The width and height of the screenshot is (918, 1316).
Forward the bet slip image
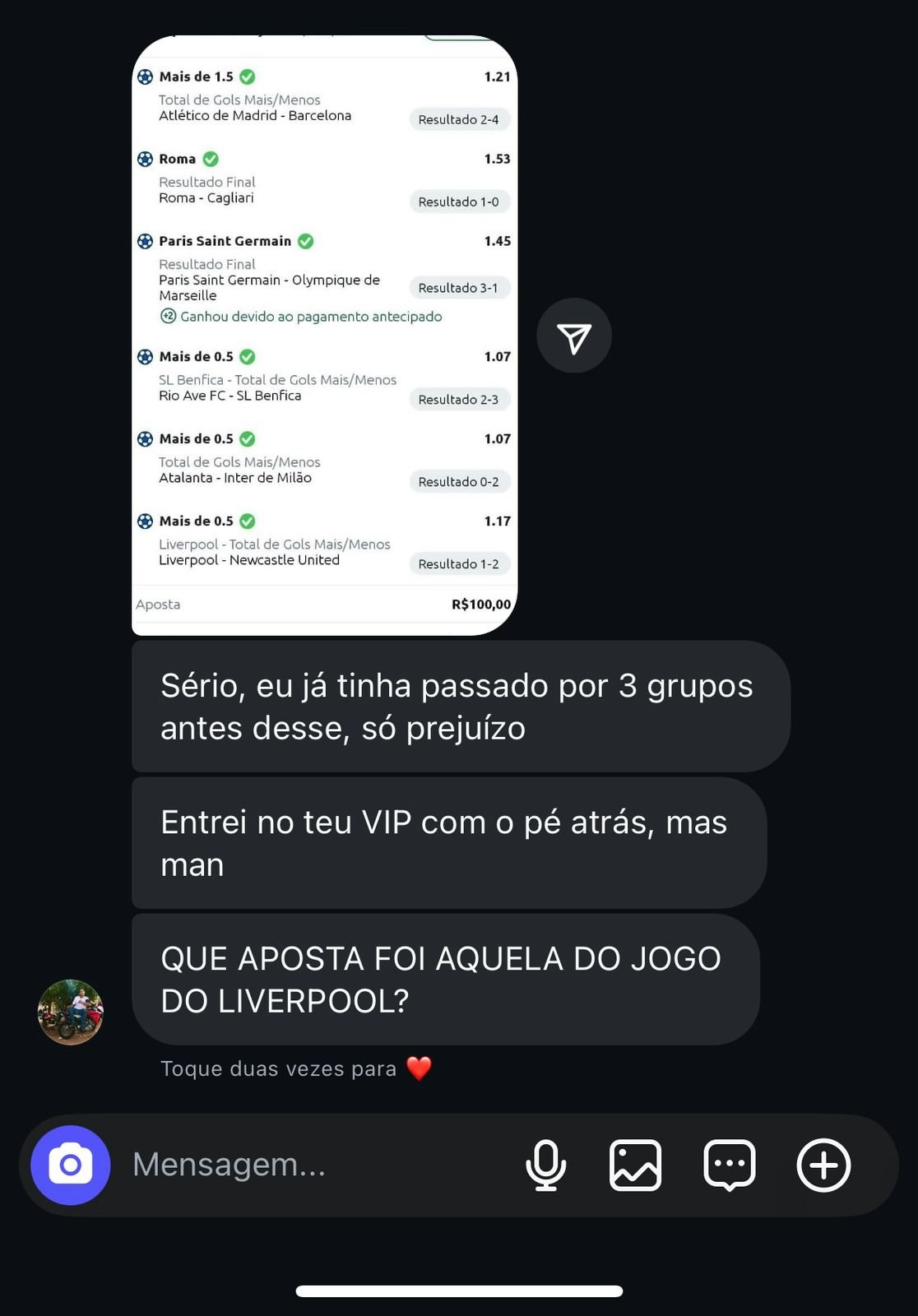tap(574, 336)
